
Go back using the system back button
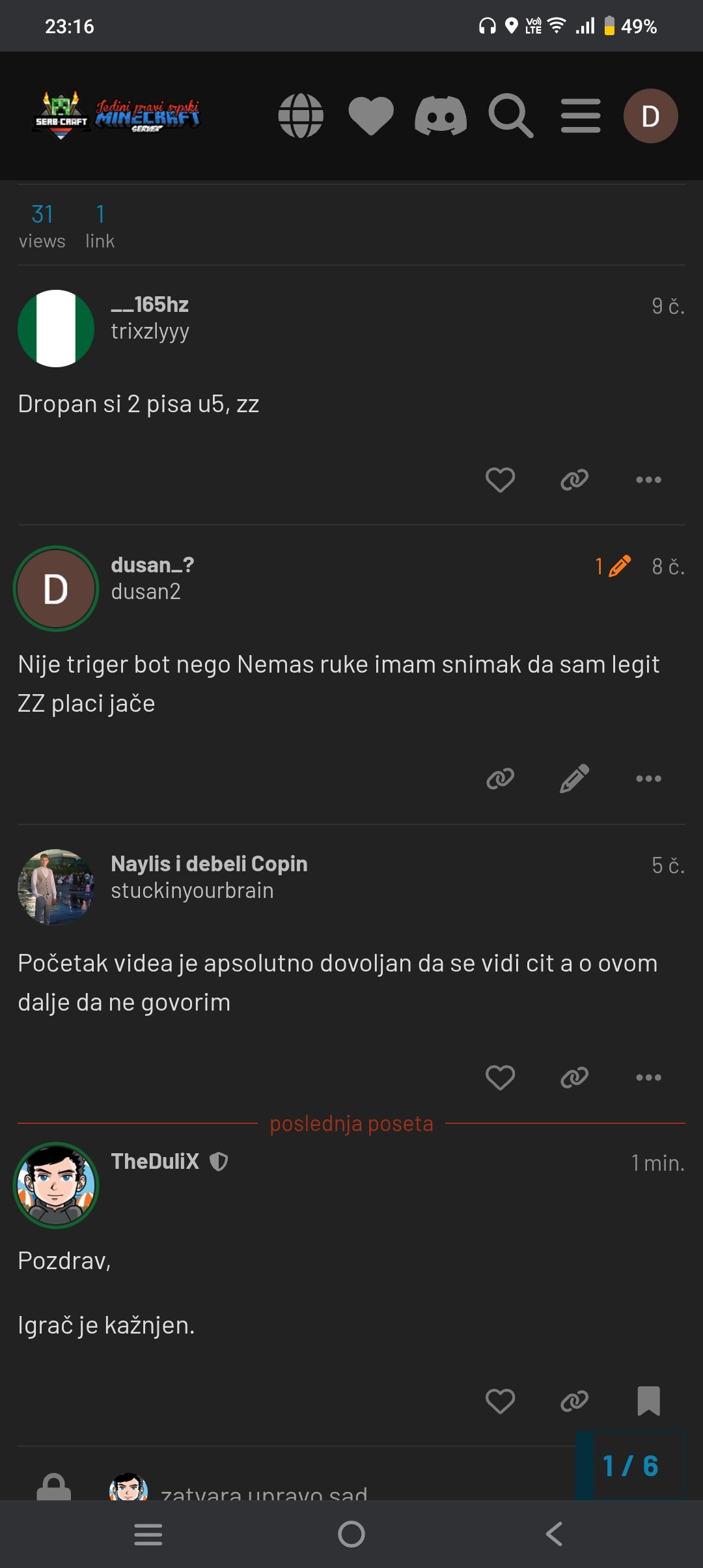(x=554, y=1534)
